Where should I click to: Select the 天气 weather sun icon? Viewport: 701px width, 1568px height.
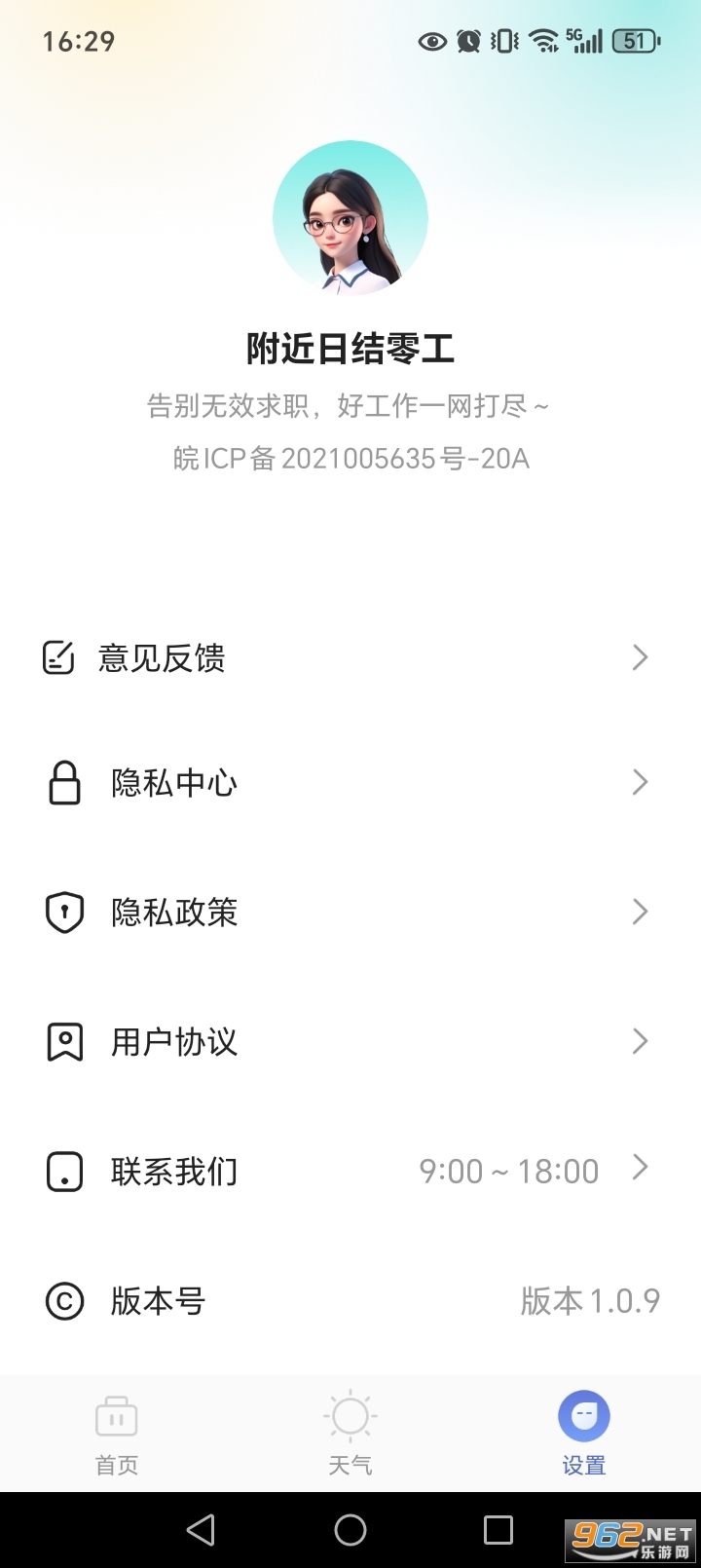pos(350,1415)
